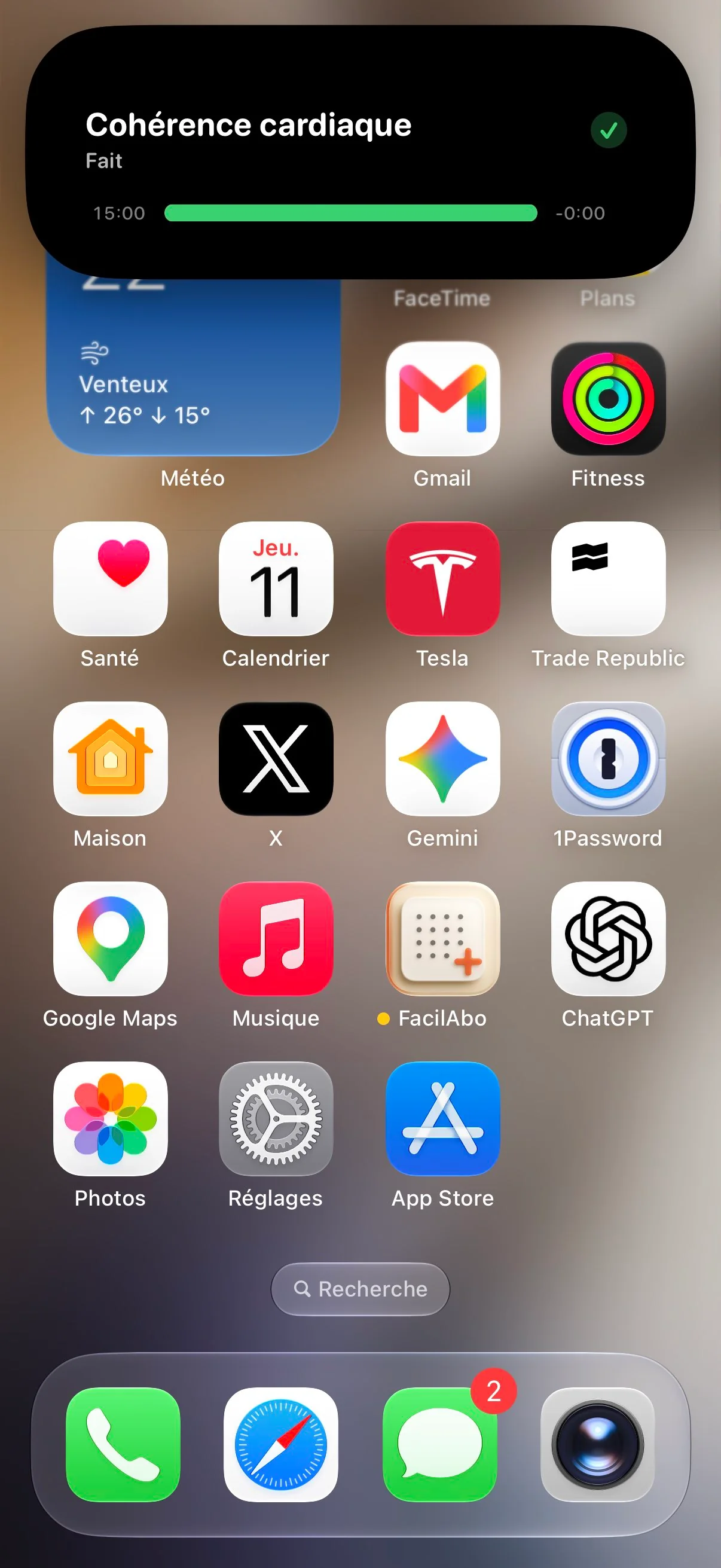The image size is (721, 1568).
Task: Launch ChatGPT
Action: 608,939
